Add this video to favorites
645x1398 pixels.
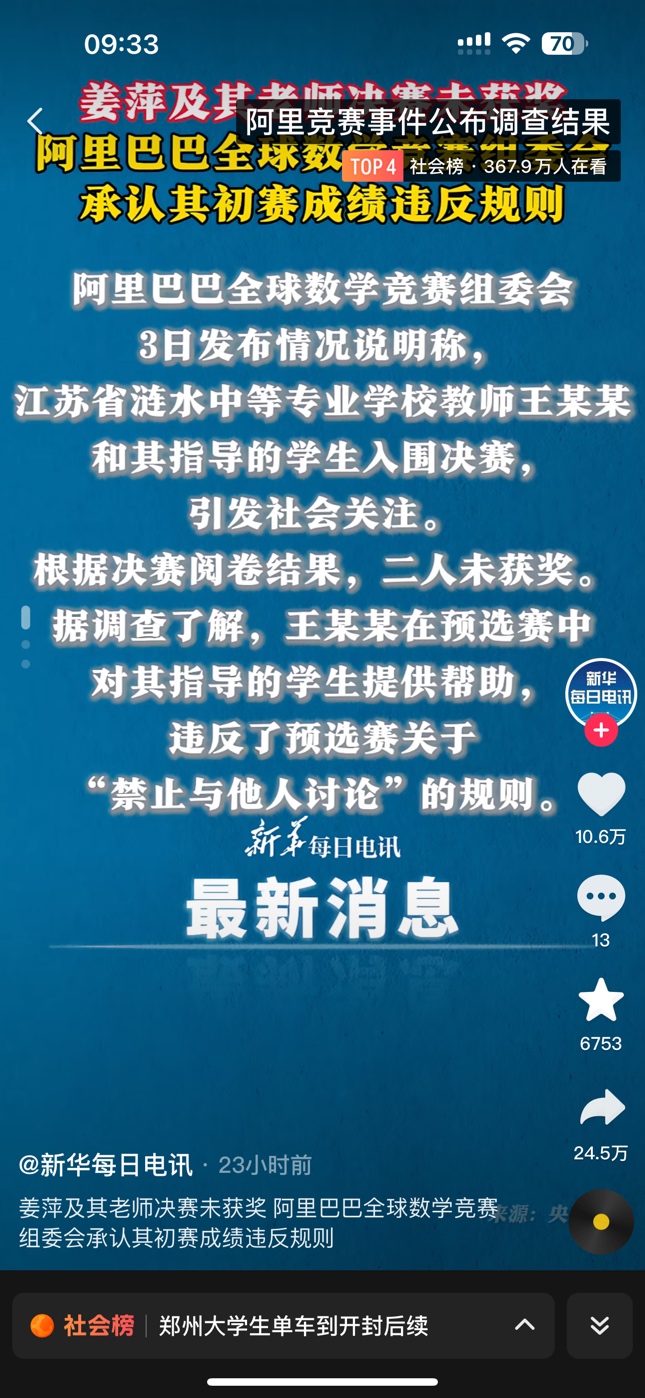[x=601, y=1001]
